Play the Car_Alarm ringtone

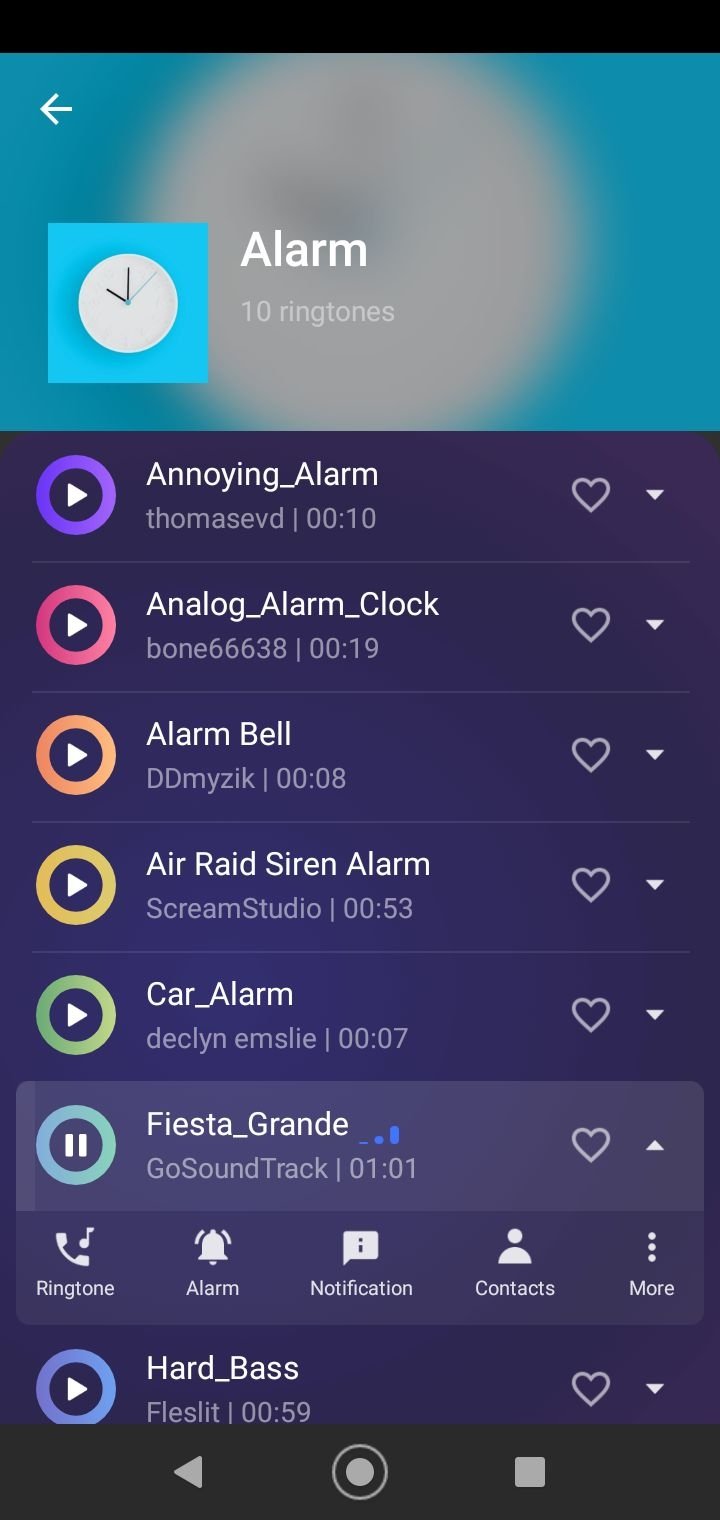pyautogui.click(x=76, y=1015)
